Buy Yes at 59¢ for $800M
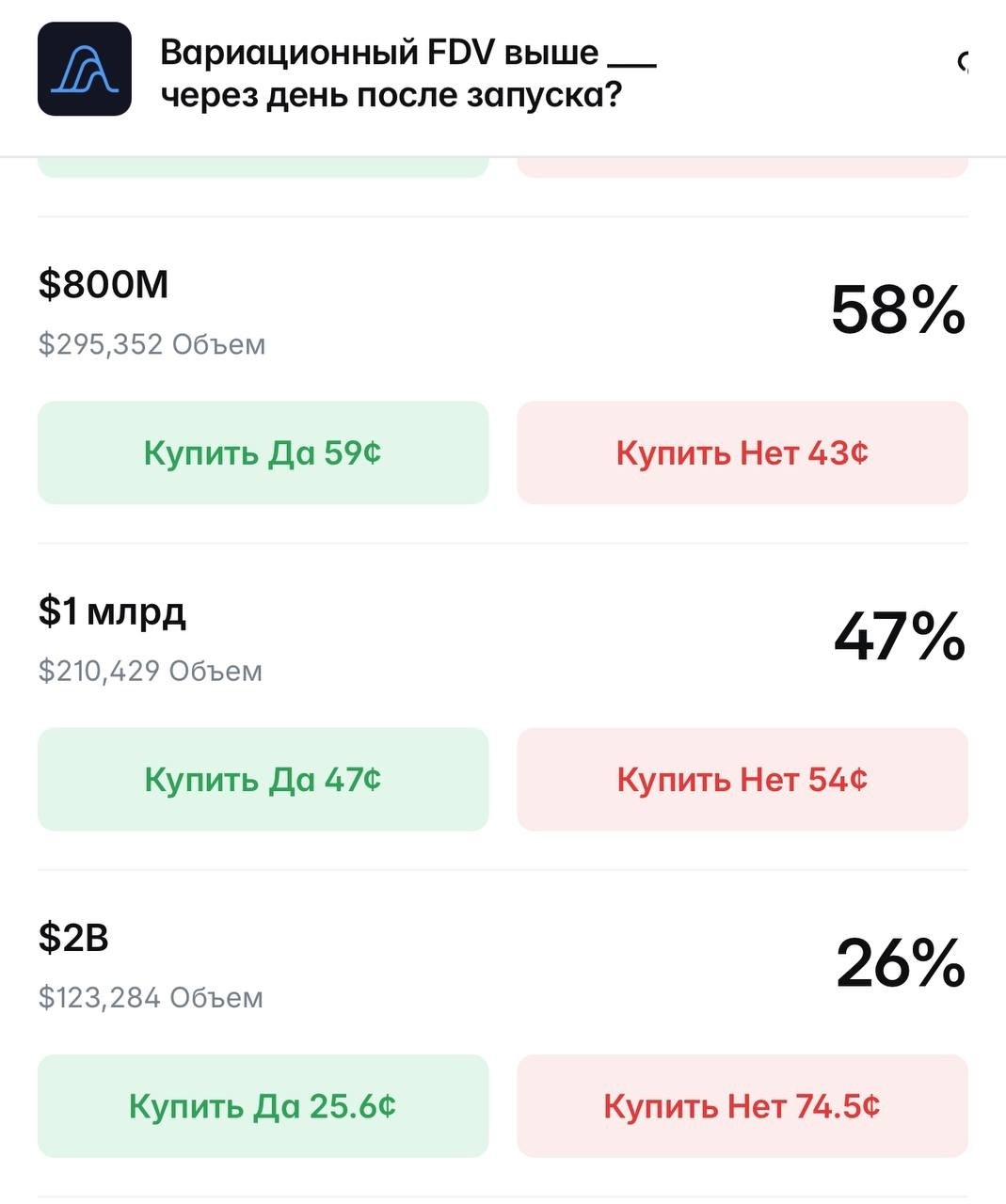Viewport: 1006px width, 1204px height. click(x=263, y=452)
